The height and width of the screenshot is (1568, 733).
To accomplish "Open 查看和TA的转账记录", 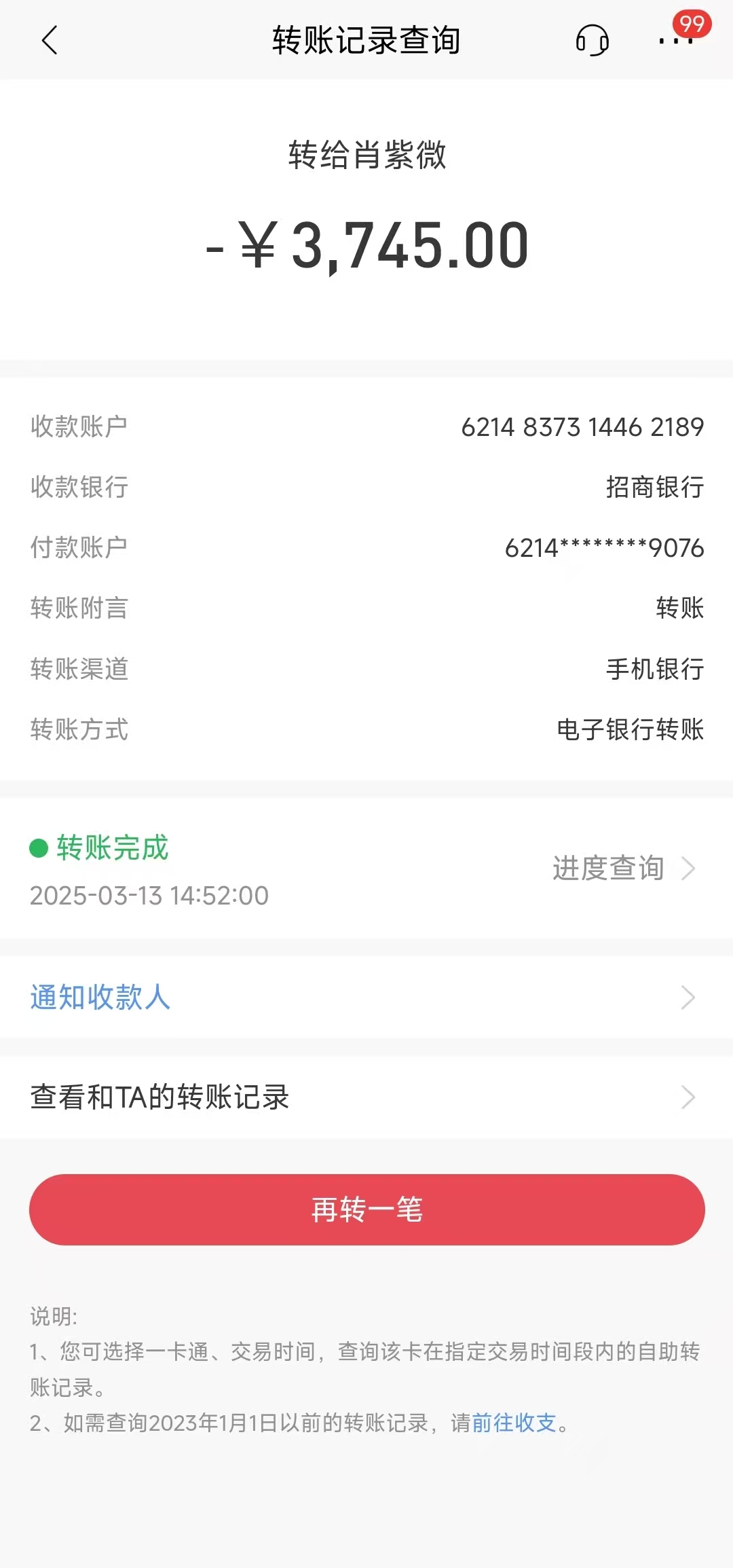I will pos(366,1097).
